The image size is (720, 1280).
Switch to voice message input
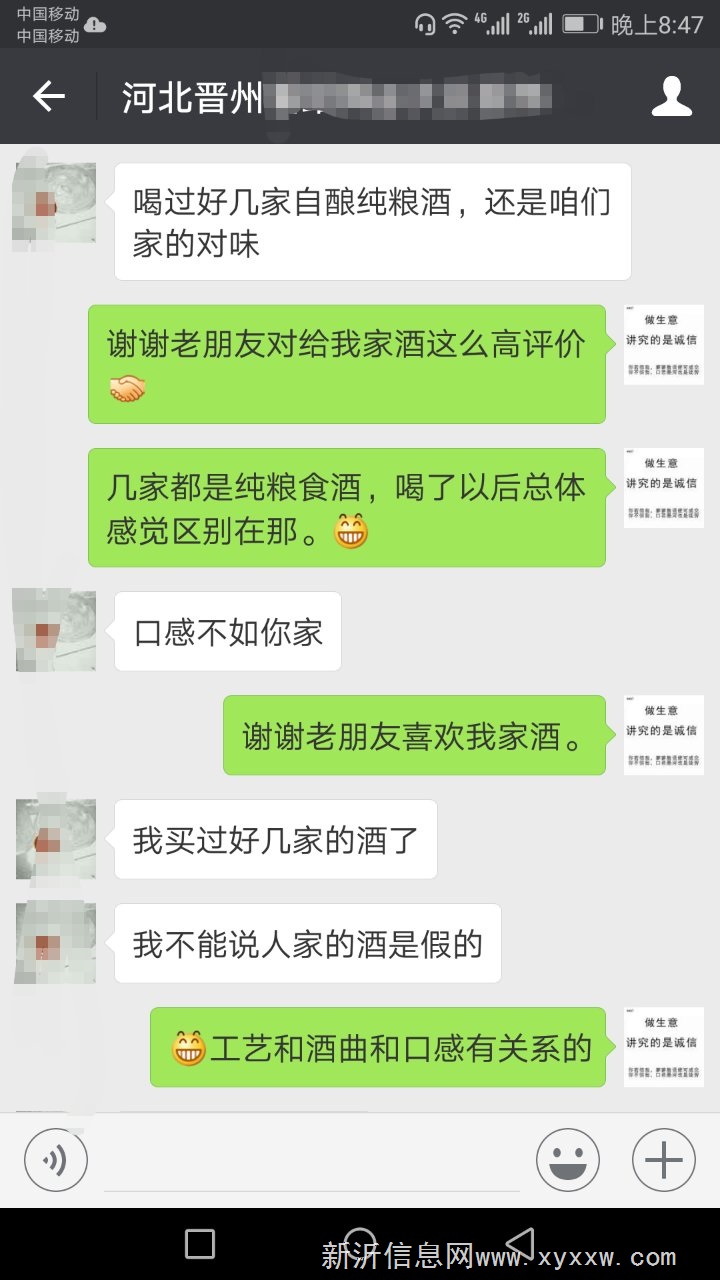coord(56,1160)
